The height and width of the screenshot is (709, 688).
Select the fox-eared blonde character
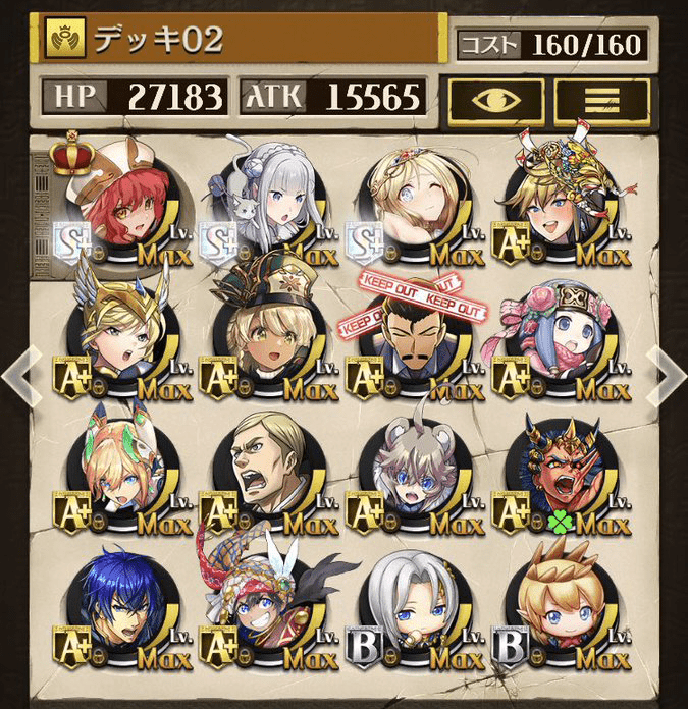pyautogui.click(x=120, y=468)
